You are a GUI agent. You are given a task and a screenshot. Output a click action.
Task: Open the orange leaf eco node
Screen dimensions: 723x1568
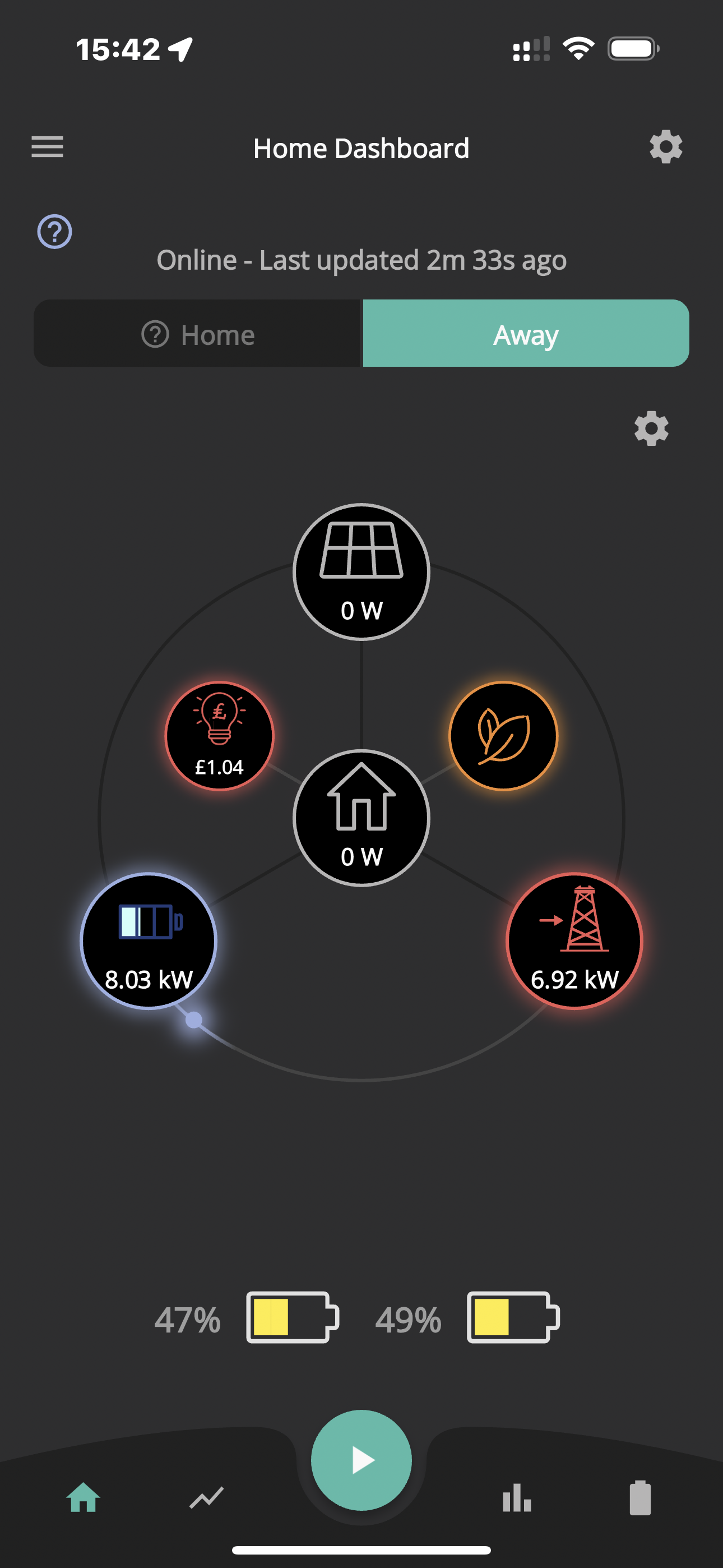click(503, 735)
